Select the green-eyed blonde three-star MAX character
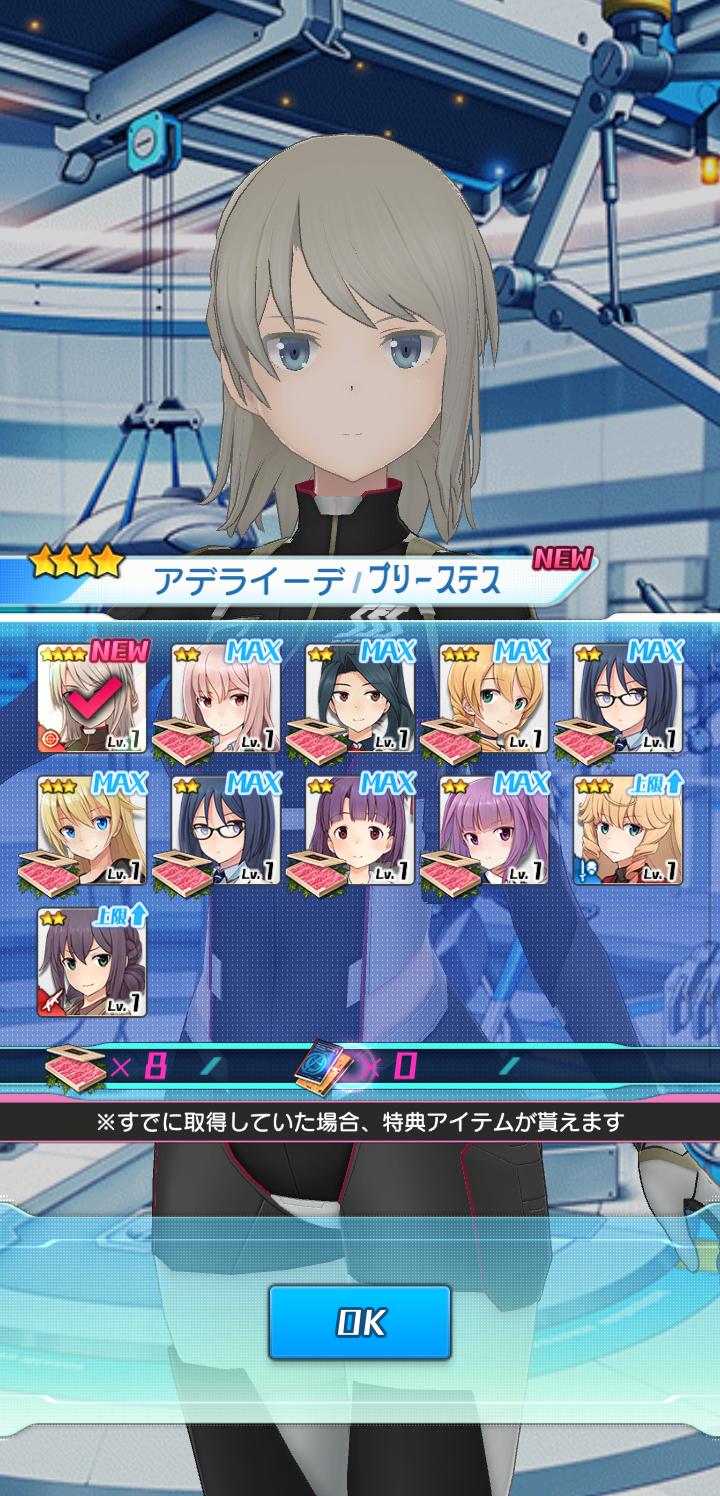This screenshot has height=1496, width=720. pos(494,698)
